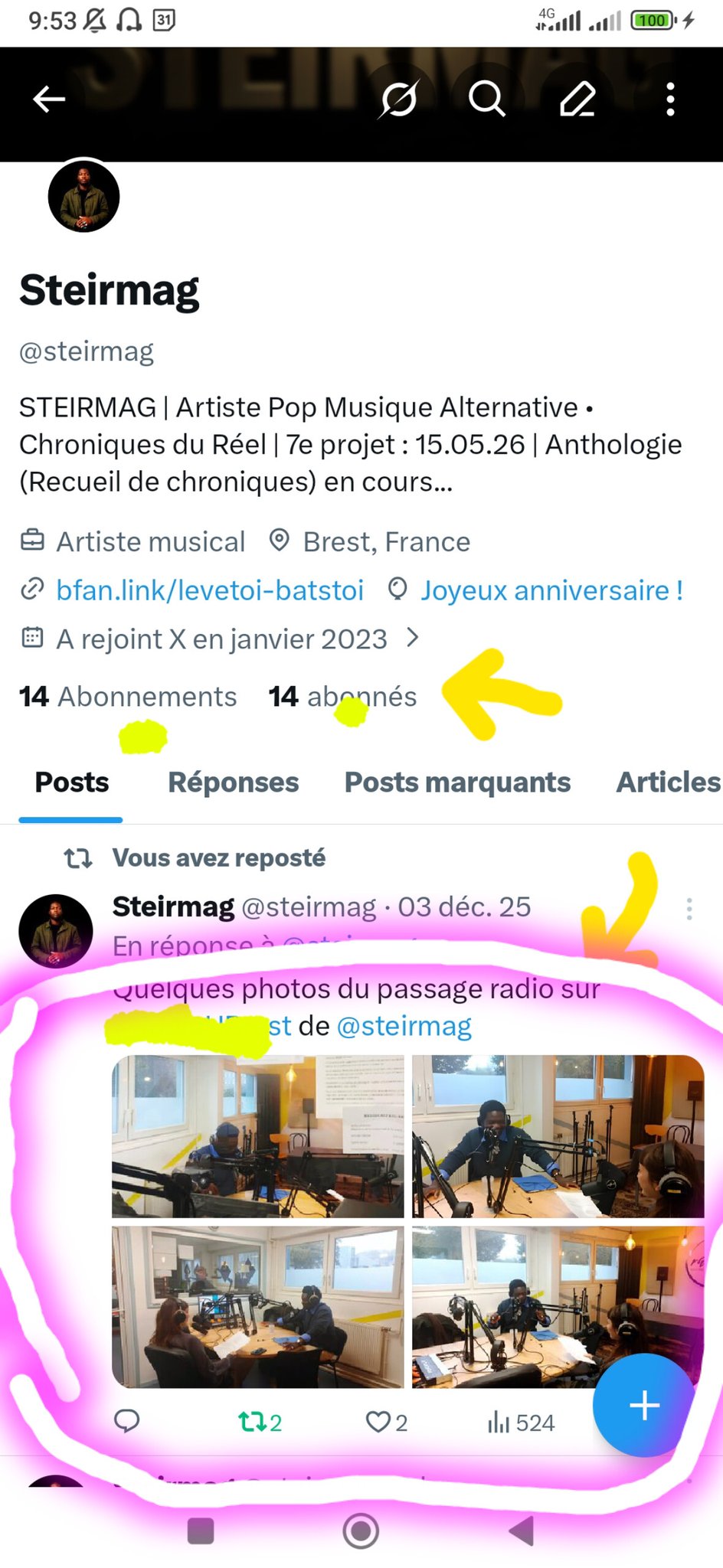The width and height of the screenshot is (723, 1568).
Task: Switch to the Réponses tab
Action: click(233, 782)
